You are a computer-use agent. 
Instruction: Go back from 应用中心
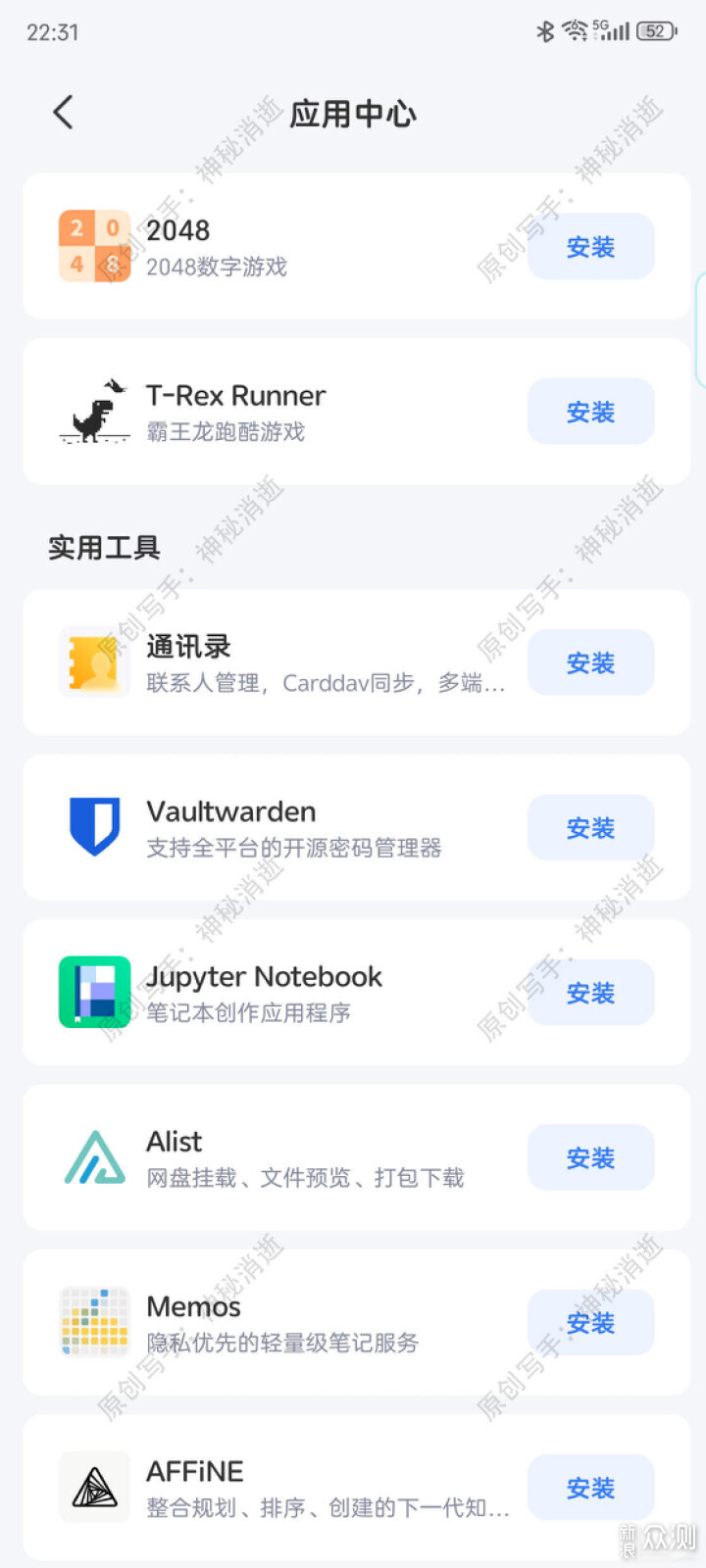[x=63, y=113]
